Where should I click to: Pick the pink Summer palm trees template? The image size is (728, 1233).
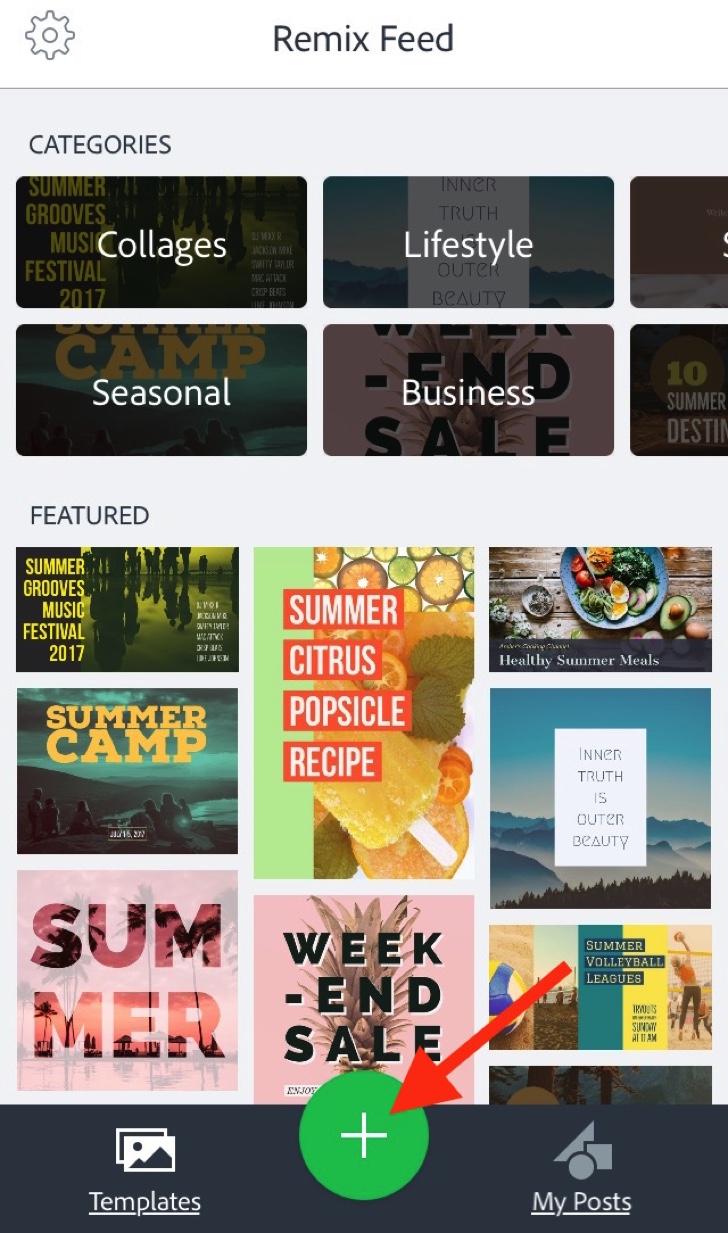coord(127,980)
